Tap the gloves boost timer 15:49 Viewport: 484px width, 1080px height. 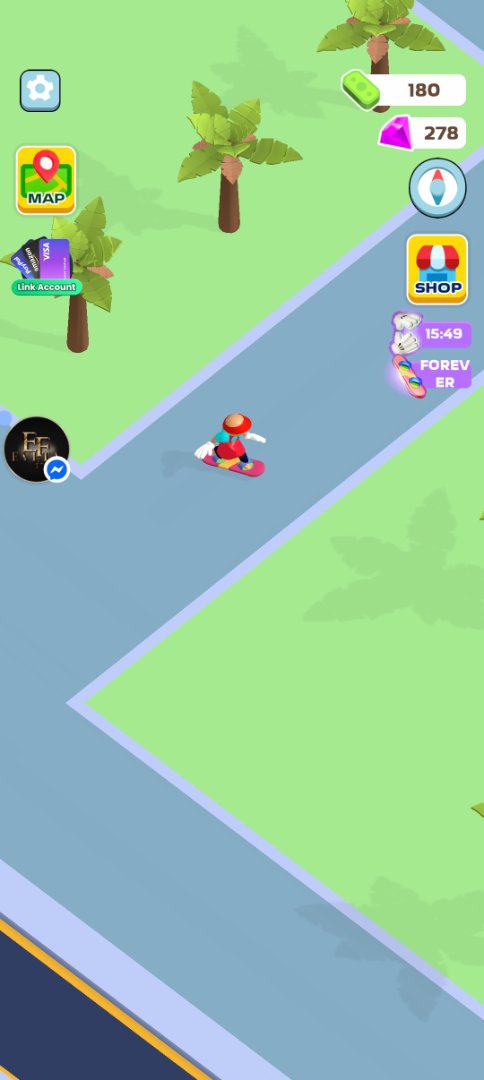click(x=432, y=334)
